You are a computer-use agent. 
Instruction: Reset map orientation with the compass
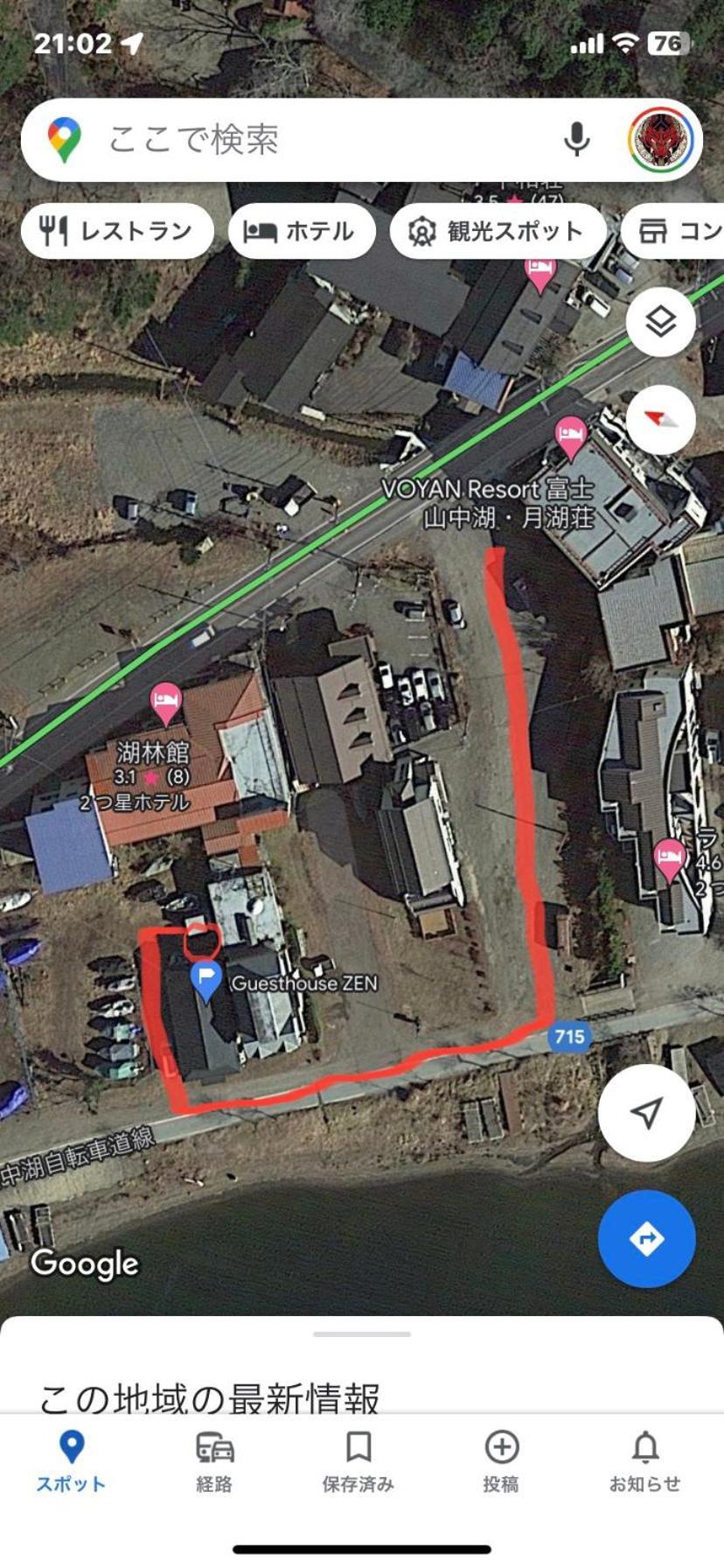pos(661,420)
